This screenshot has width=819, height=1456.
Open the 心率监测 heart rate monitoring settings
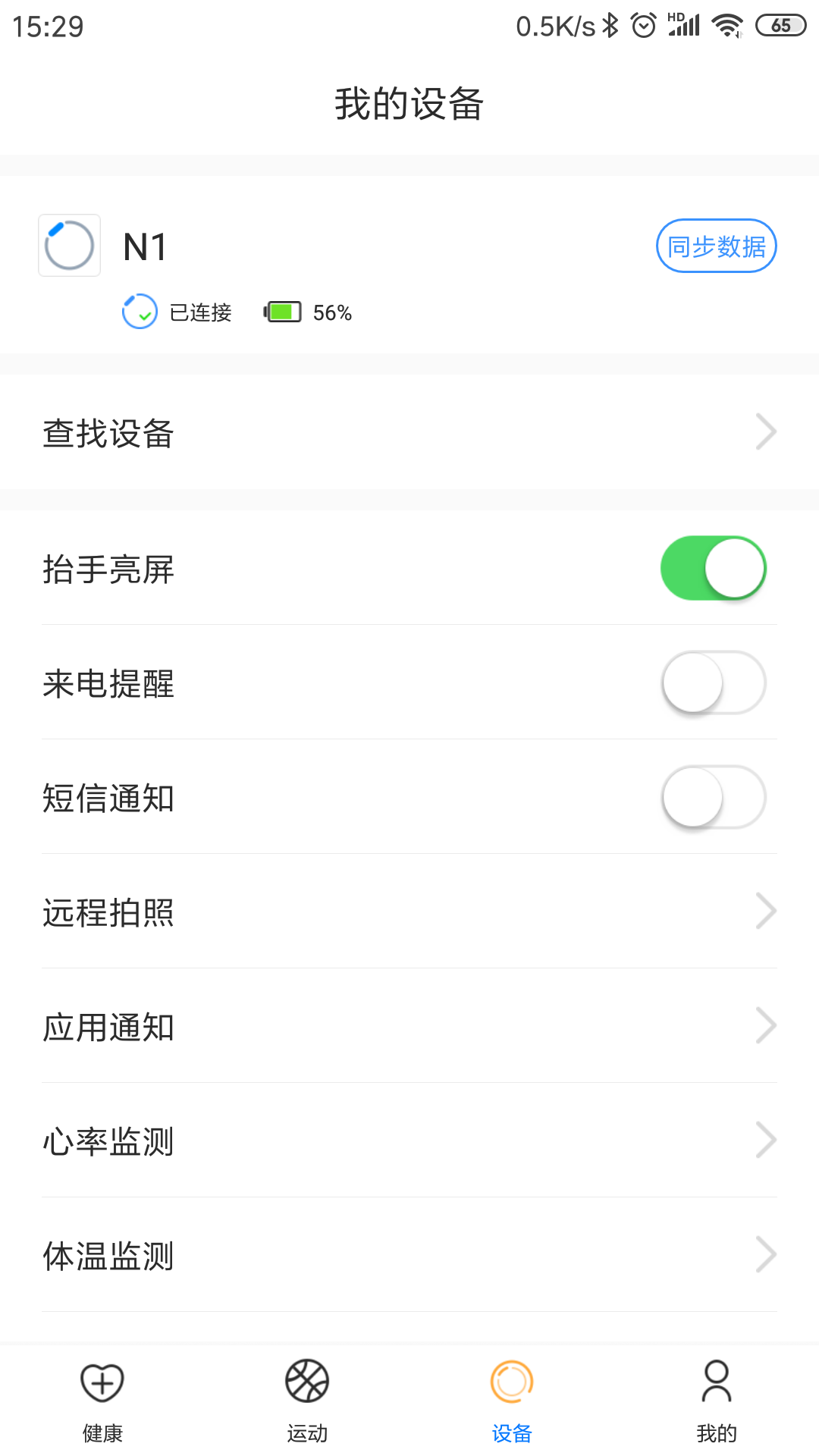[x=409, y=1140]
